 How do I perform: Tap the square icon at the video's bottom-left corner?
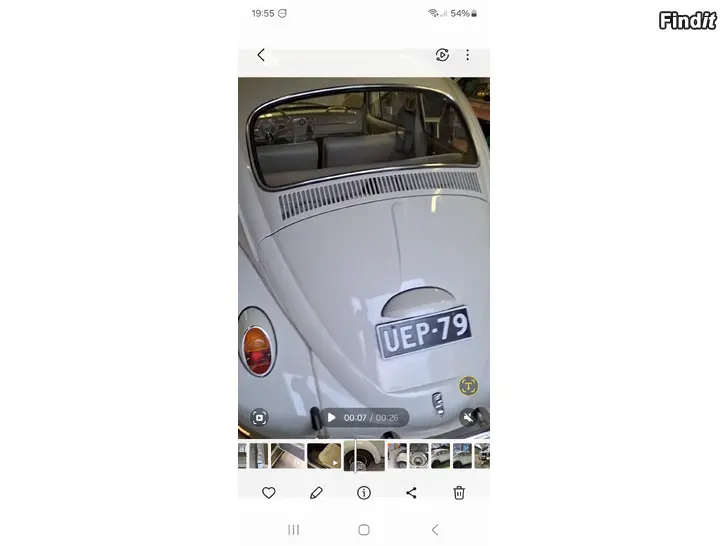pos(259,417)
